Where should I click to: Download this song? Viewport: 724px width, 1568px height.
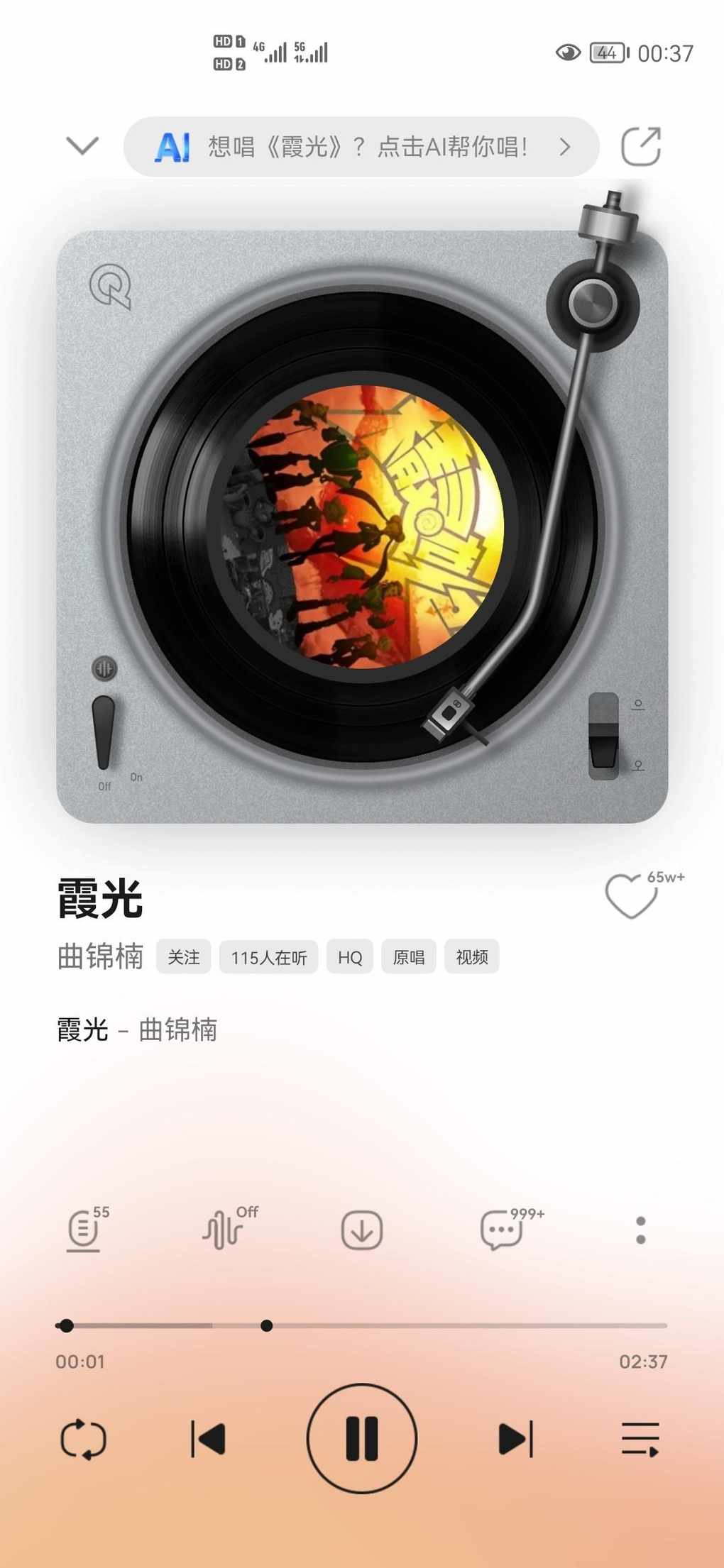coord(362,1230)
